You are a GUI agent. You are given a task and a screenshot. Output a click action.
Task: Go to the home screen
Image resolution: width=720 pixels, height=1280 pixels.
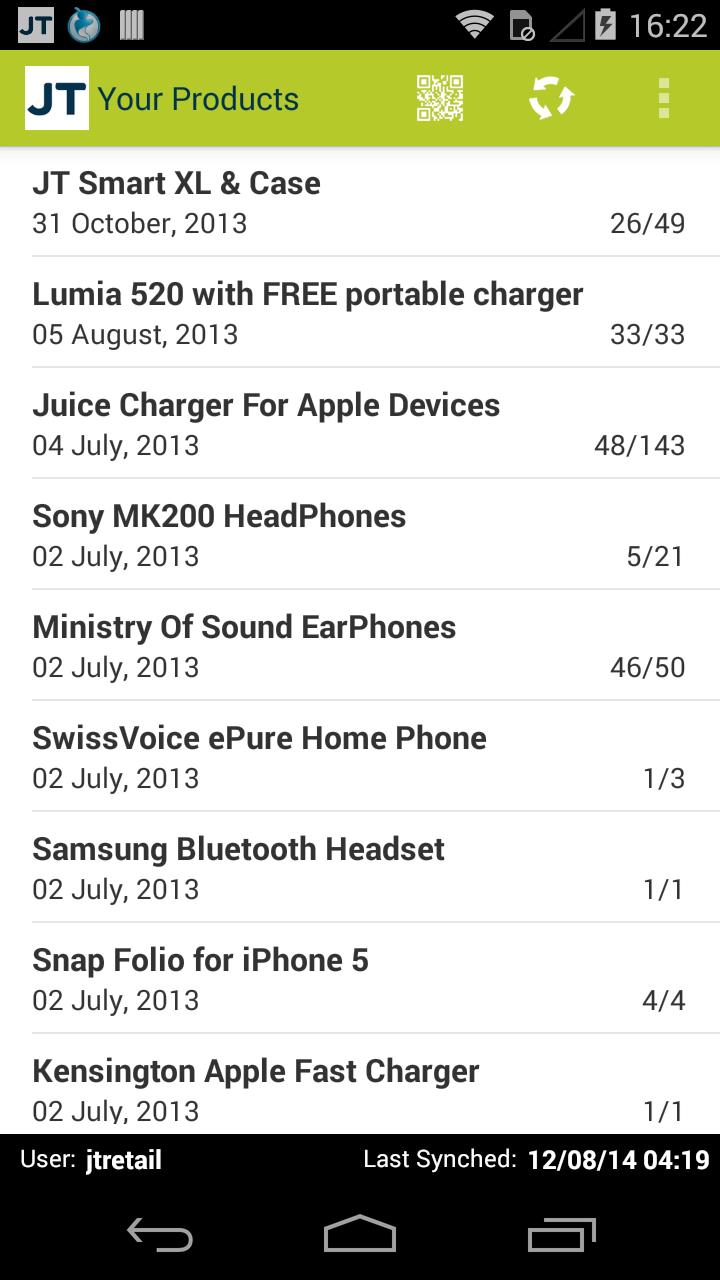[360, 1235]
